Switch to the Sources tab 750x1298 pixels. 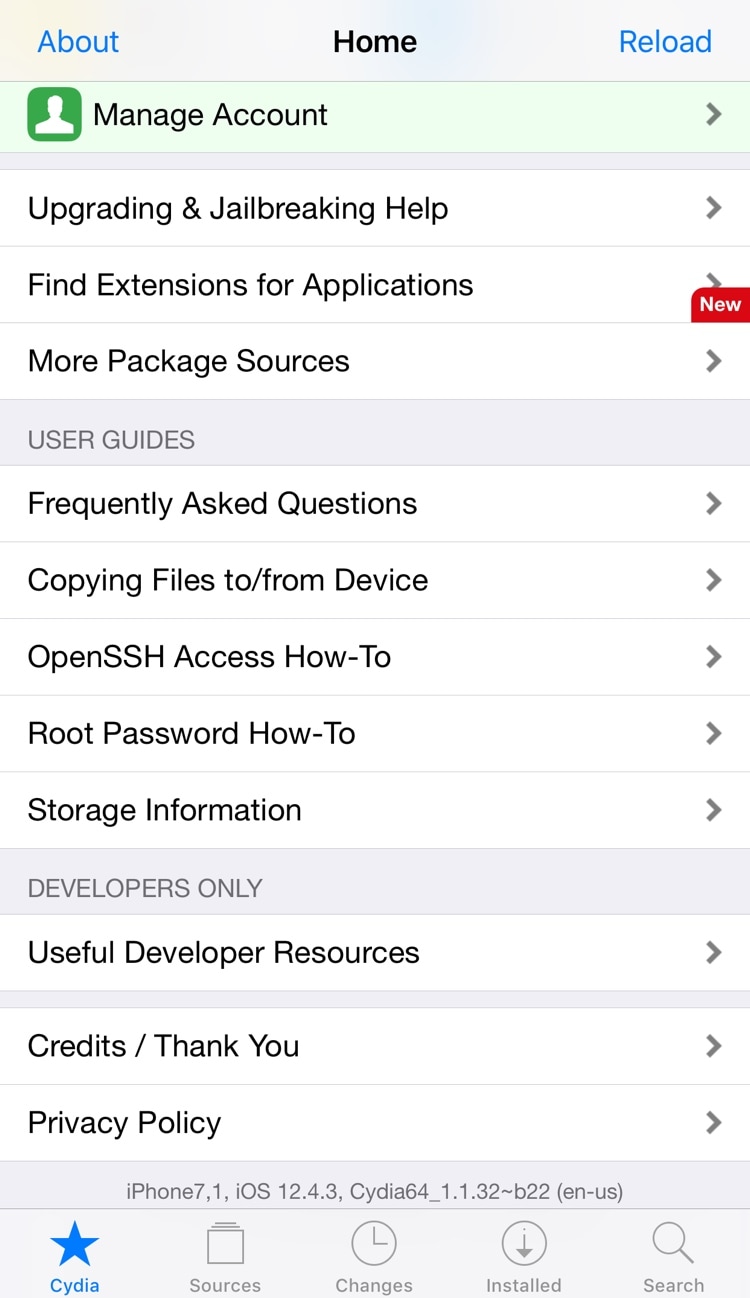[225, 1256]
